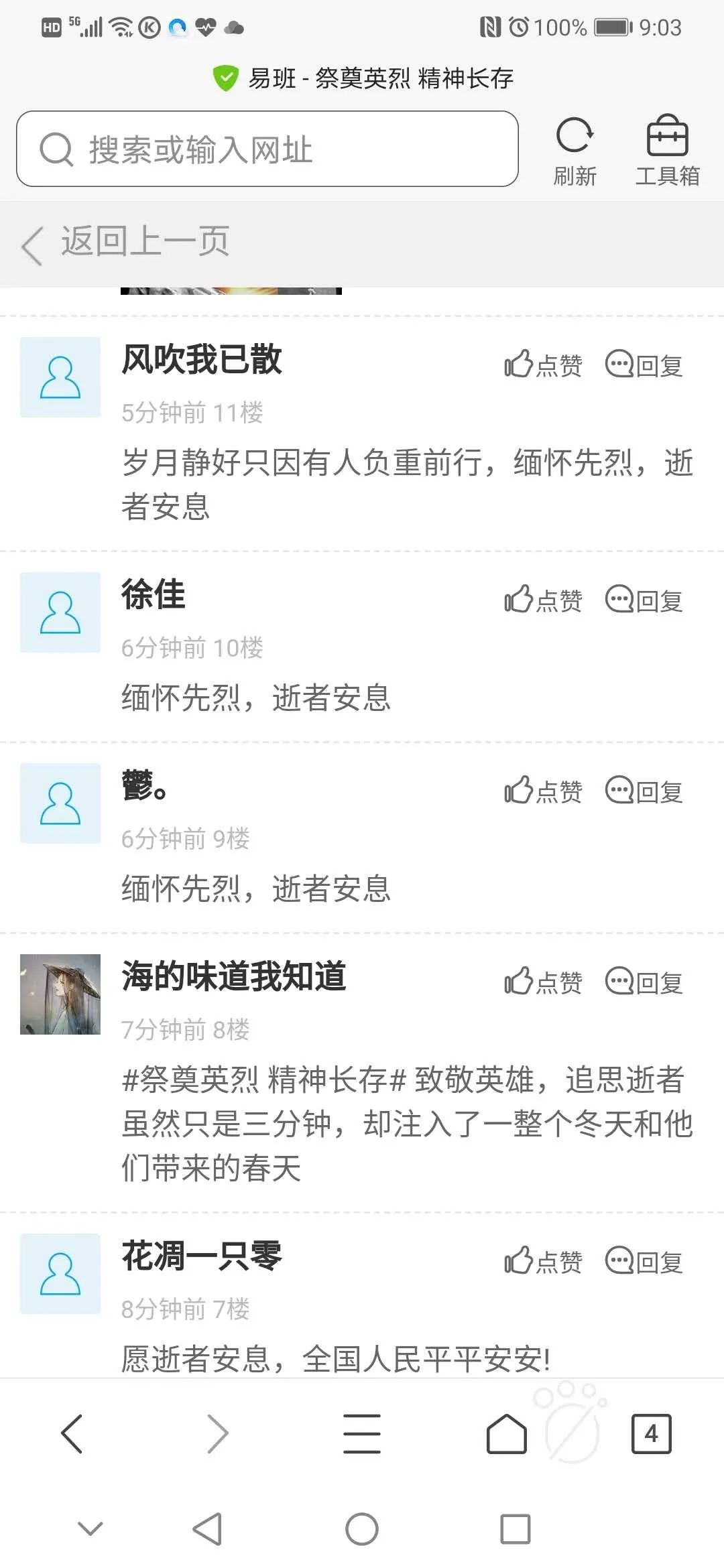Reply to 风吹我已散's comment
Screen dimensions: 724x1568
(x=644, y=365)
